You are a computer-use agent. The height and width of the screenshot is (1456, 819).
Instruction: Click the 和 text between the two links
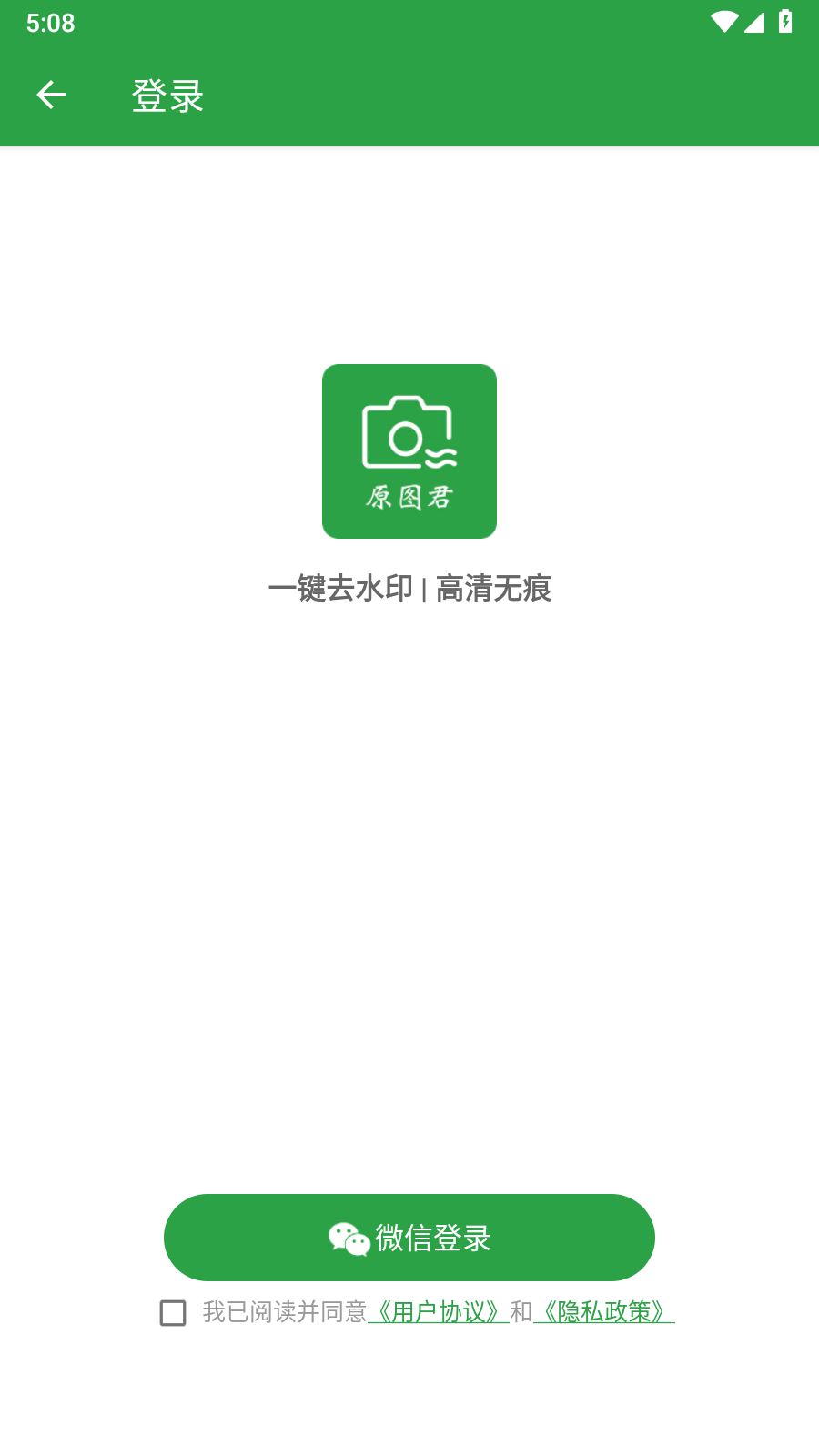[x=520, y=1314]
